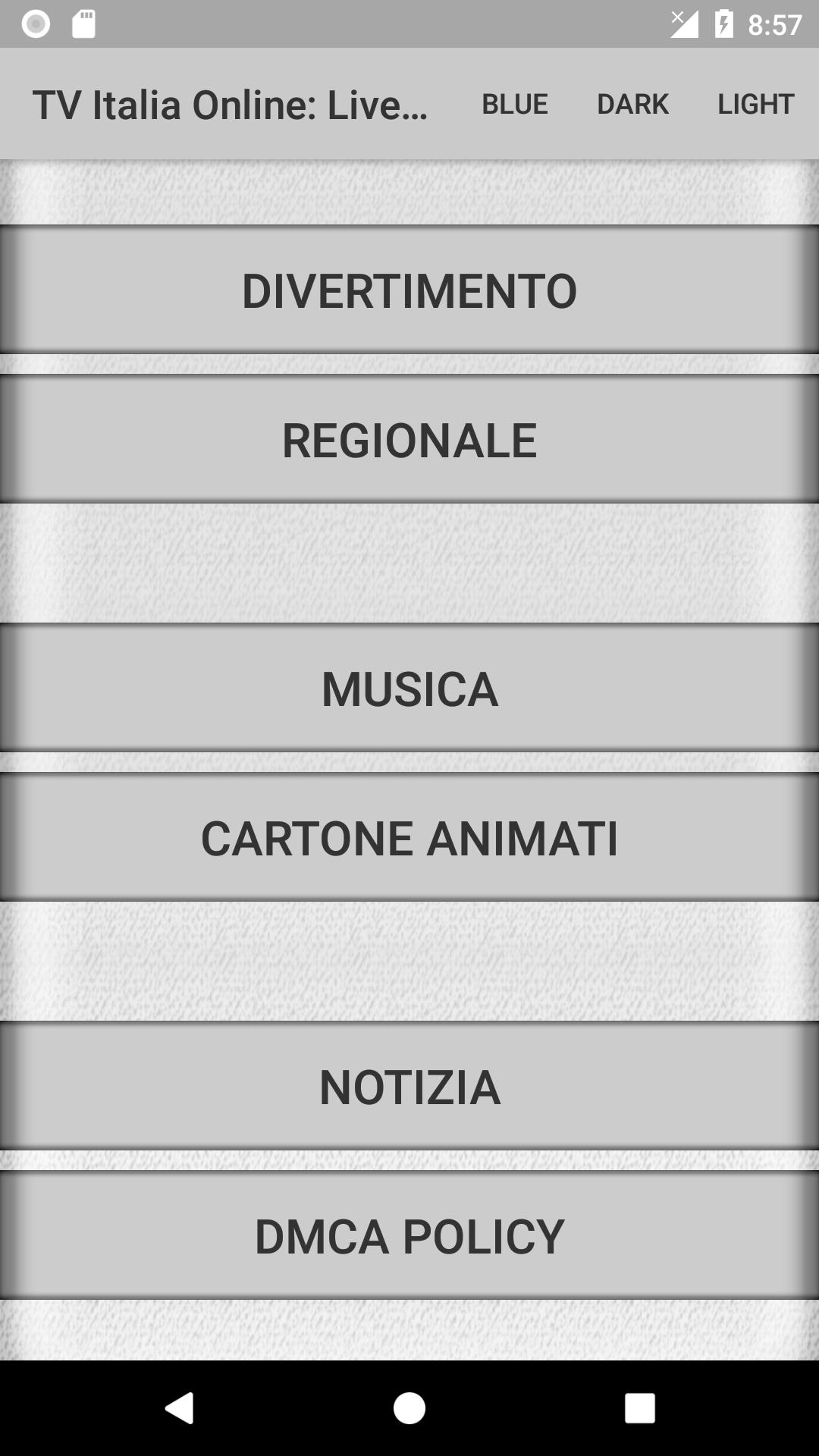Open the DIVERTIMENTO category
This screenshot has width=819, height=1456.
click(x=409, y=290)
